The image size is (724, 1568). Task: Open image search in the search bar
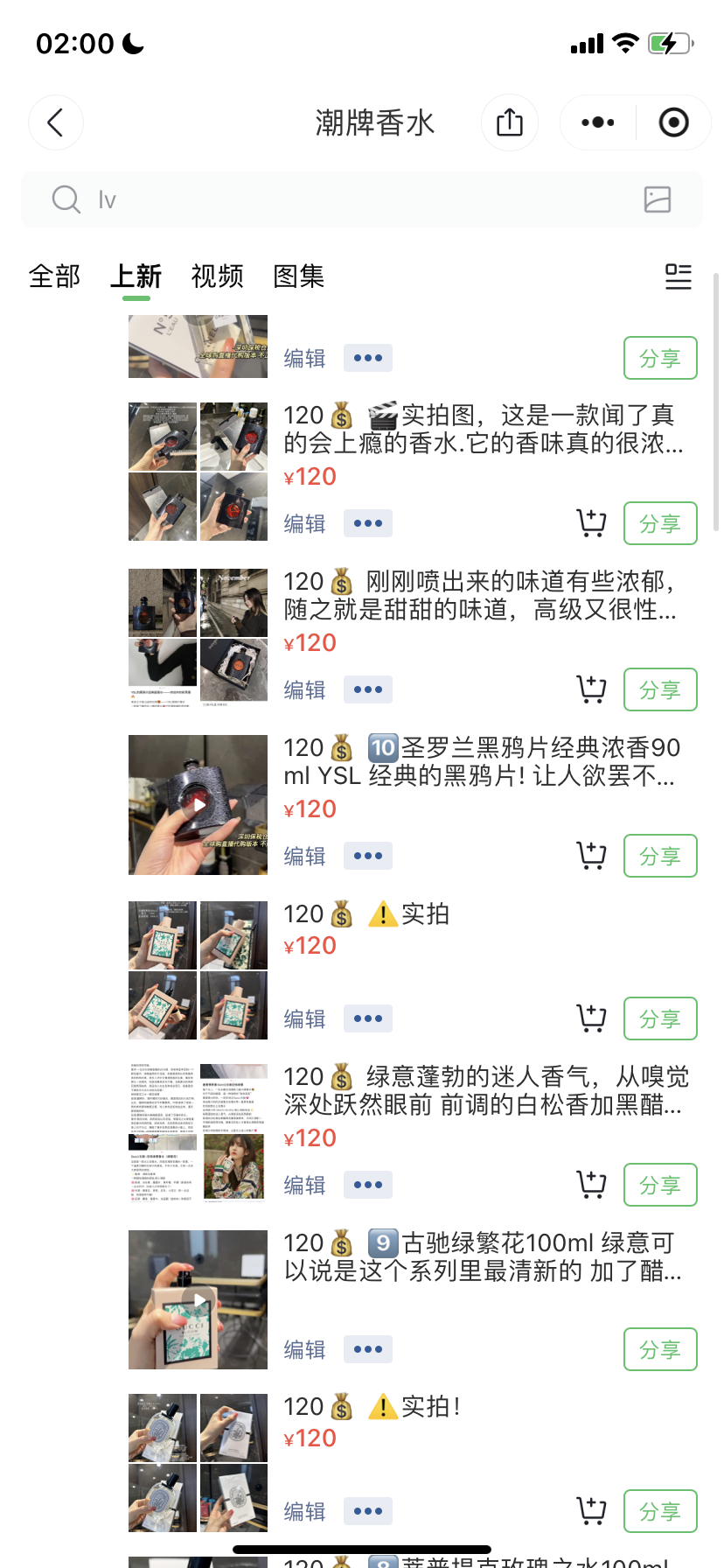point(657,199)
